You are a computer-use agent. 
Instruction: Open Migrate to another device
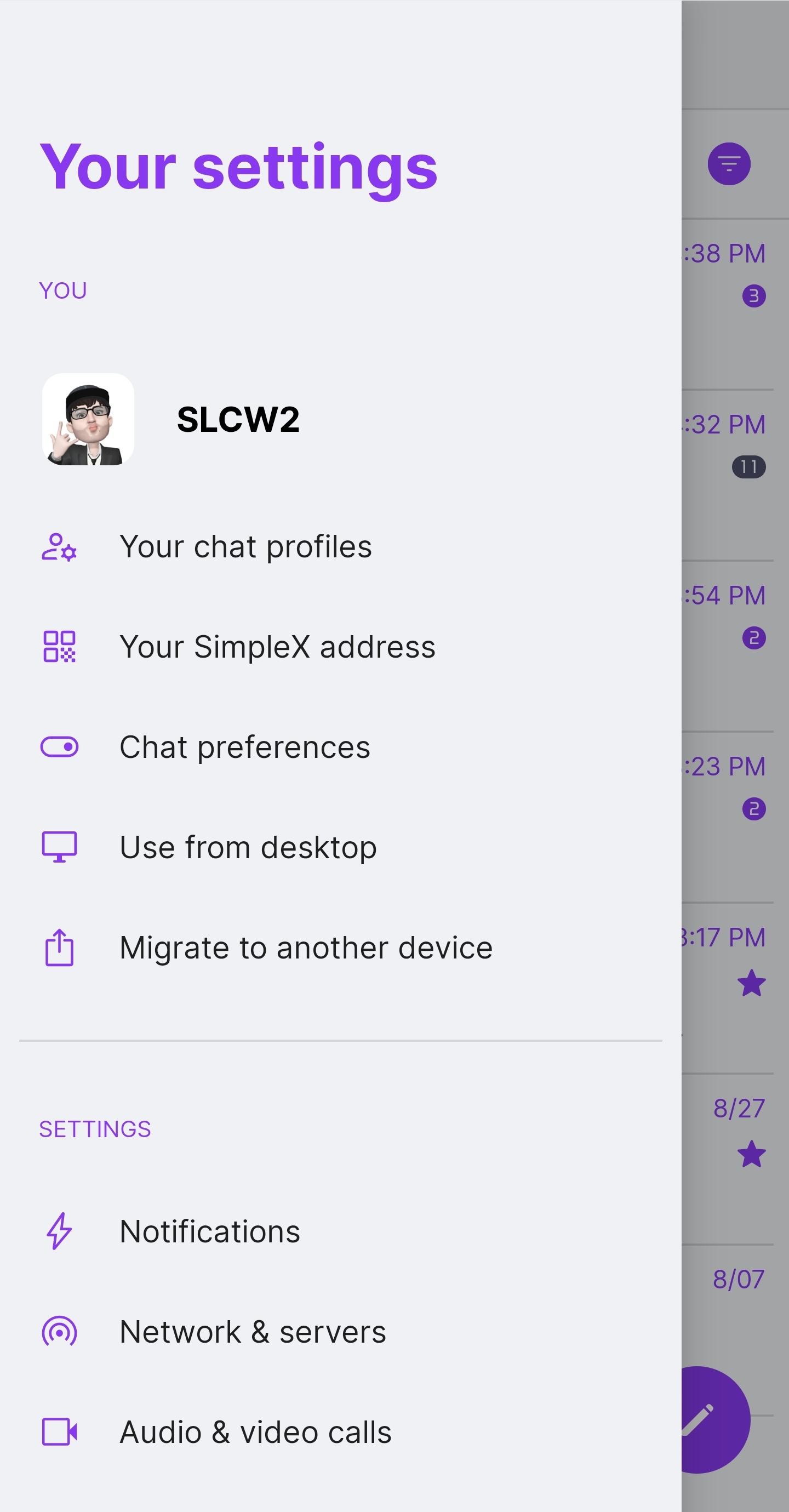point(306,948)
